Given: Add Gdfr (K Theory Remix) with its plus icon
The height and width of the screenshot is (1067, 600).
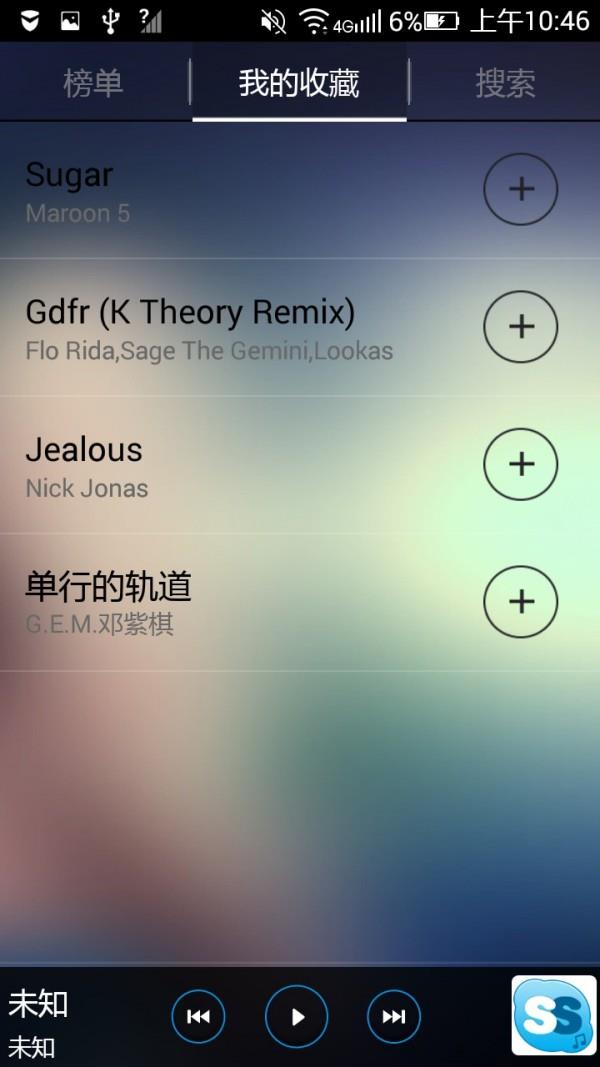Looking at the screenshot, I should (521, 326).
